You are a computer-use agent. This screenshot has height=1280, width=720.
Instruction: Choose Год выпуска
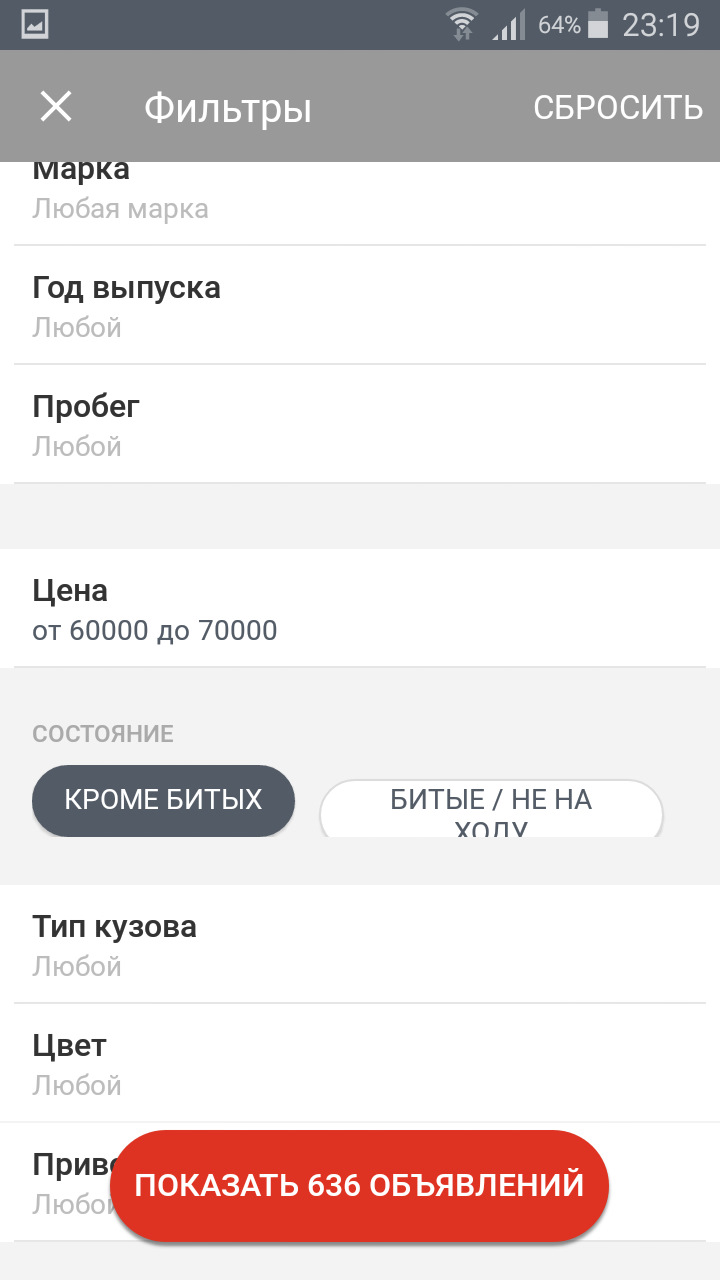(x=360, y=305)
